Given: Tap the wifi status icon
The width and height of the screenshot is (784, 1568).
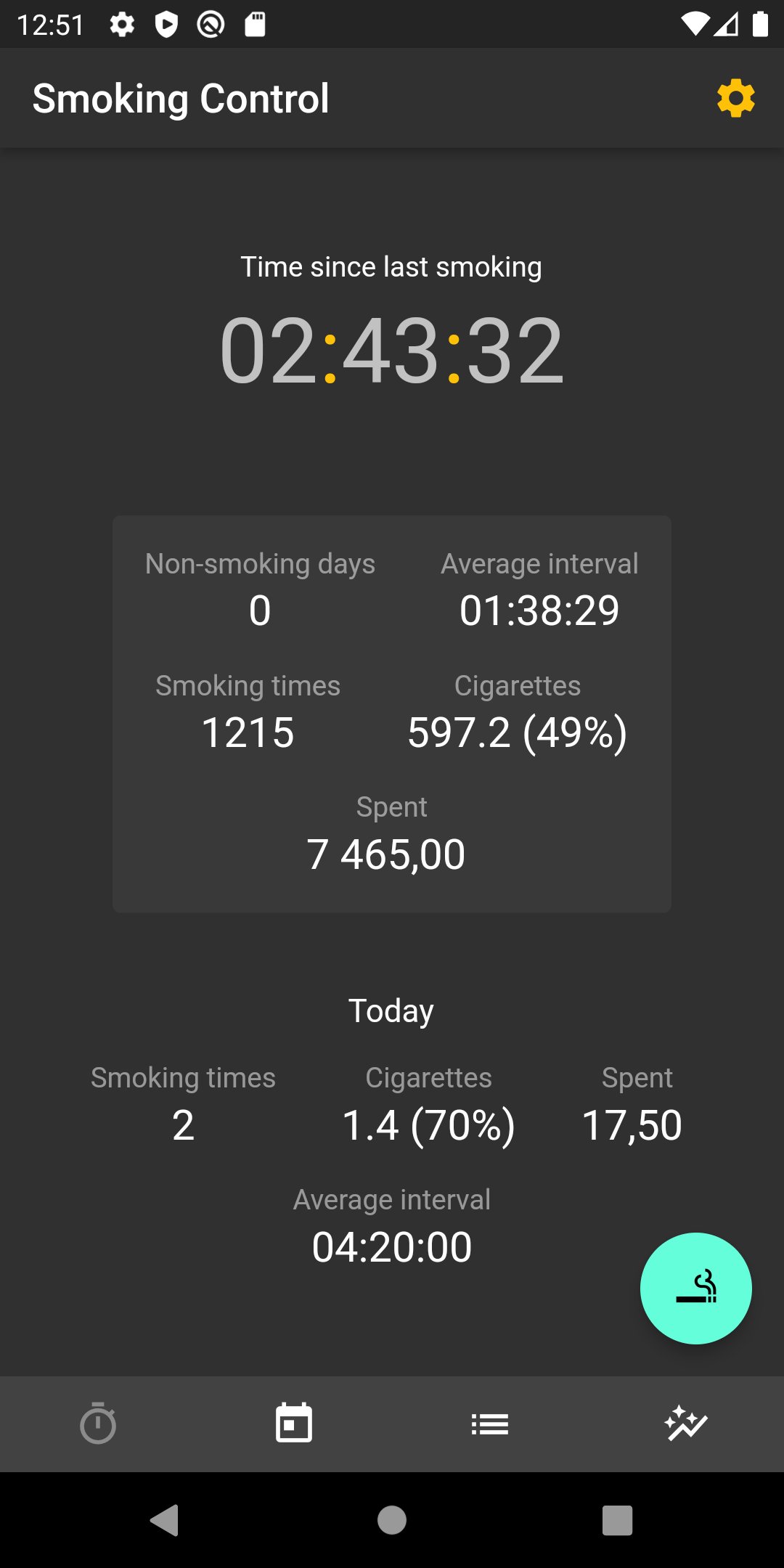Looking at the screenshot, I should coord(694,23).
